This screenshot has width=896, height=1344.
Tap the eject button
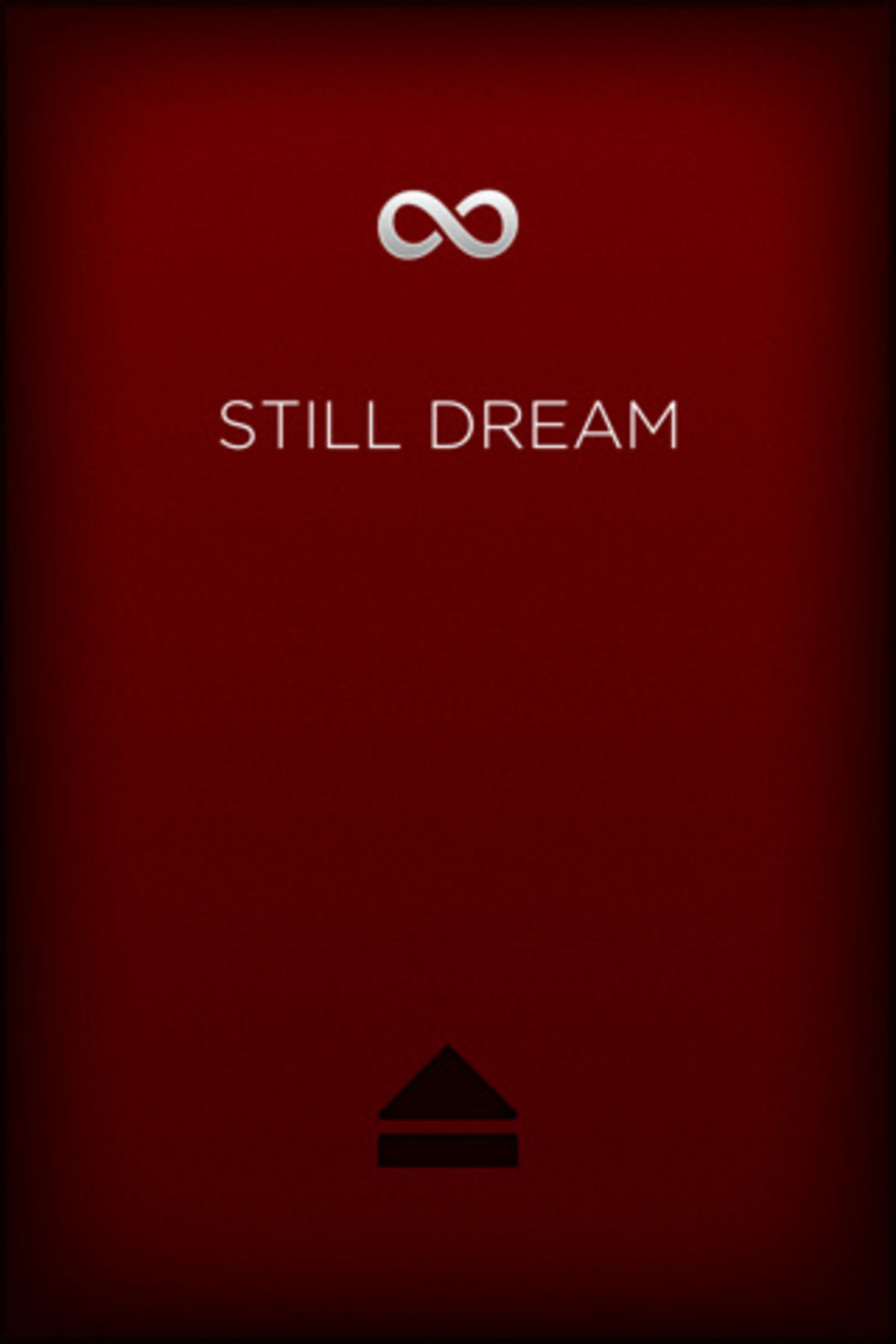click(448, 1108)
